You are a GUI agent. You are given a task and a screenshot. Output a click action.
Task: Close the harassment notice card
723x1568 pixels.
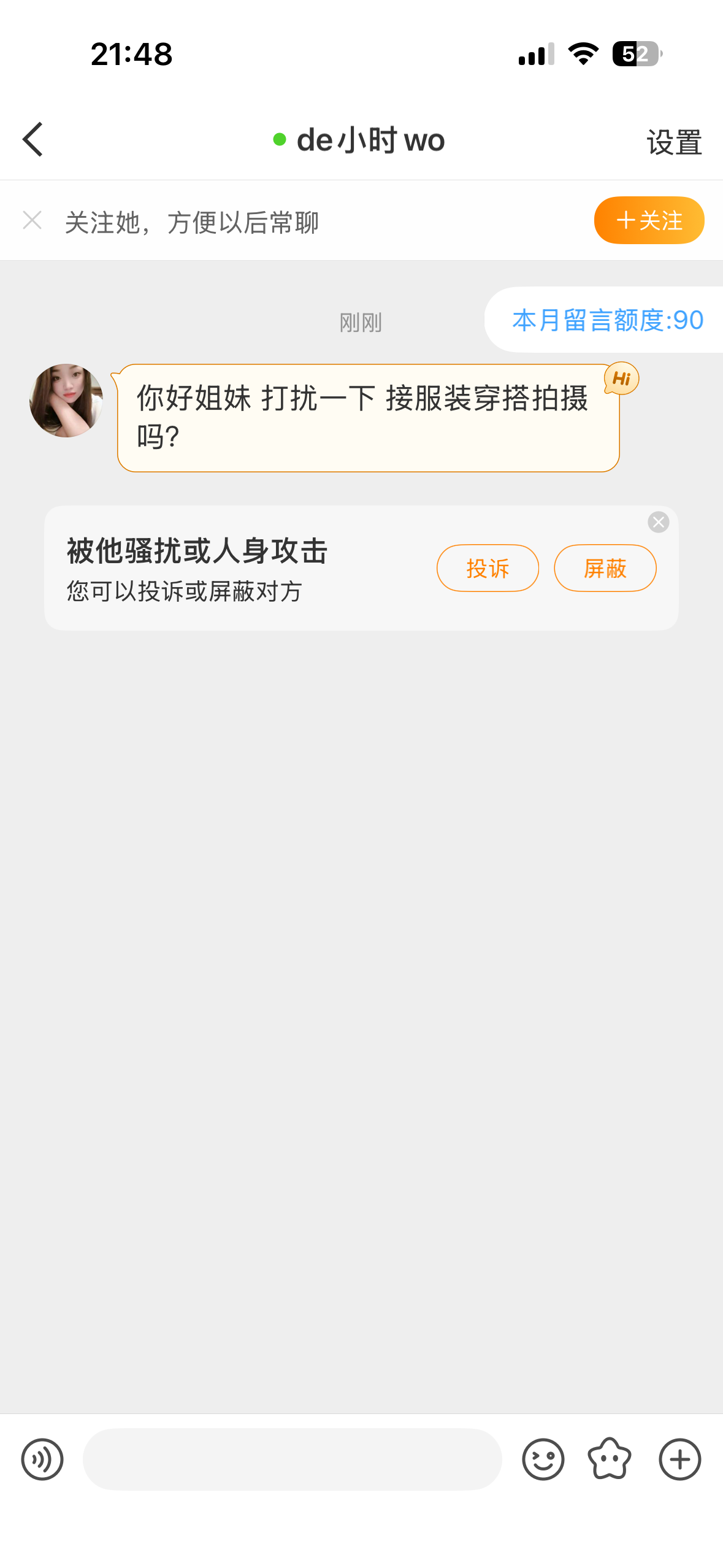pyautogui.click(x=658, y=522)
